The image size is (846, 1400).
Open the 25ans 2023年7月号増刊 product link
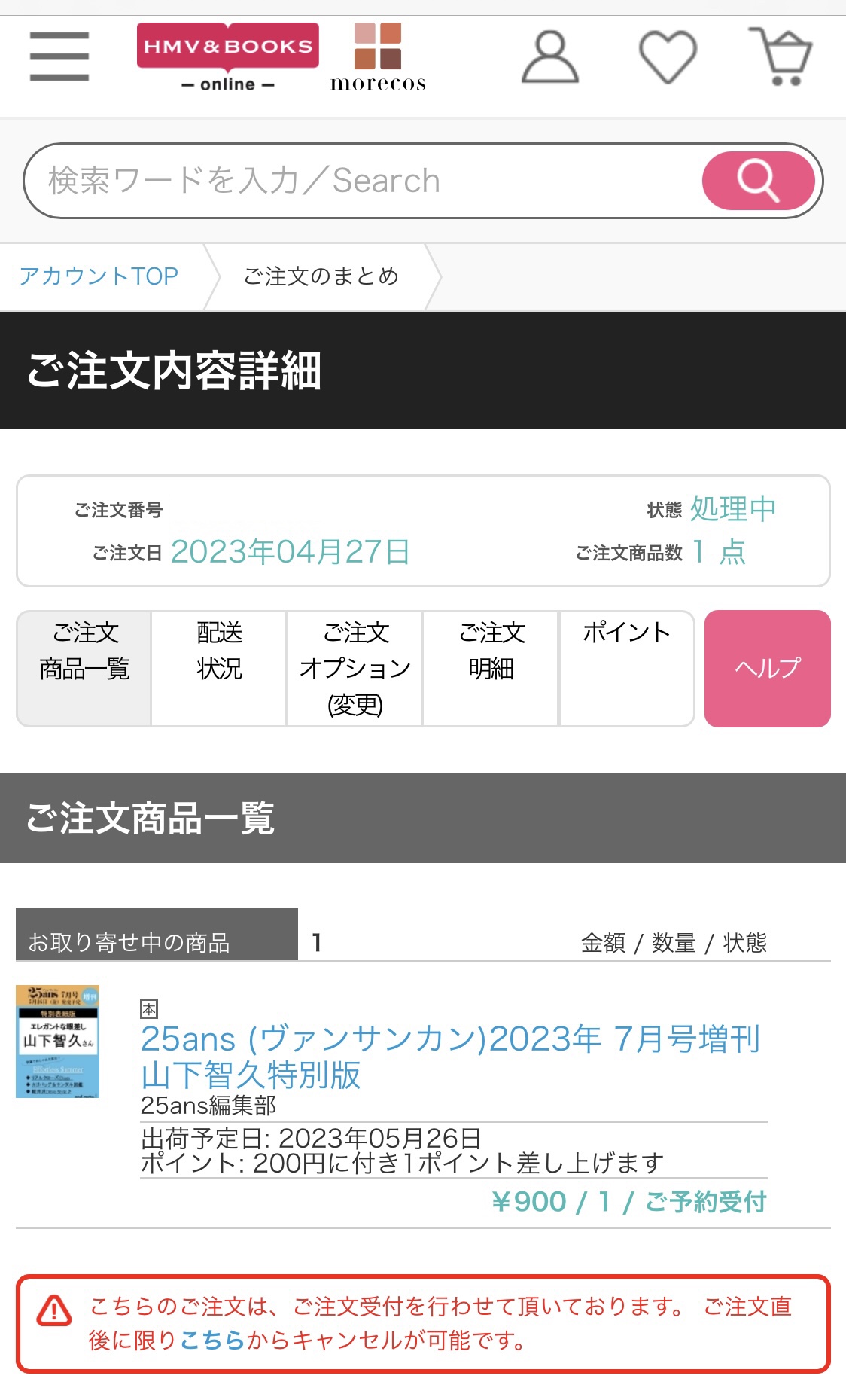pyautogui.click(x=450, y=1057)
